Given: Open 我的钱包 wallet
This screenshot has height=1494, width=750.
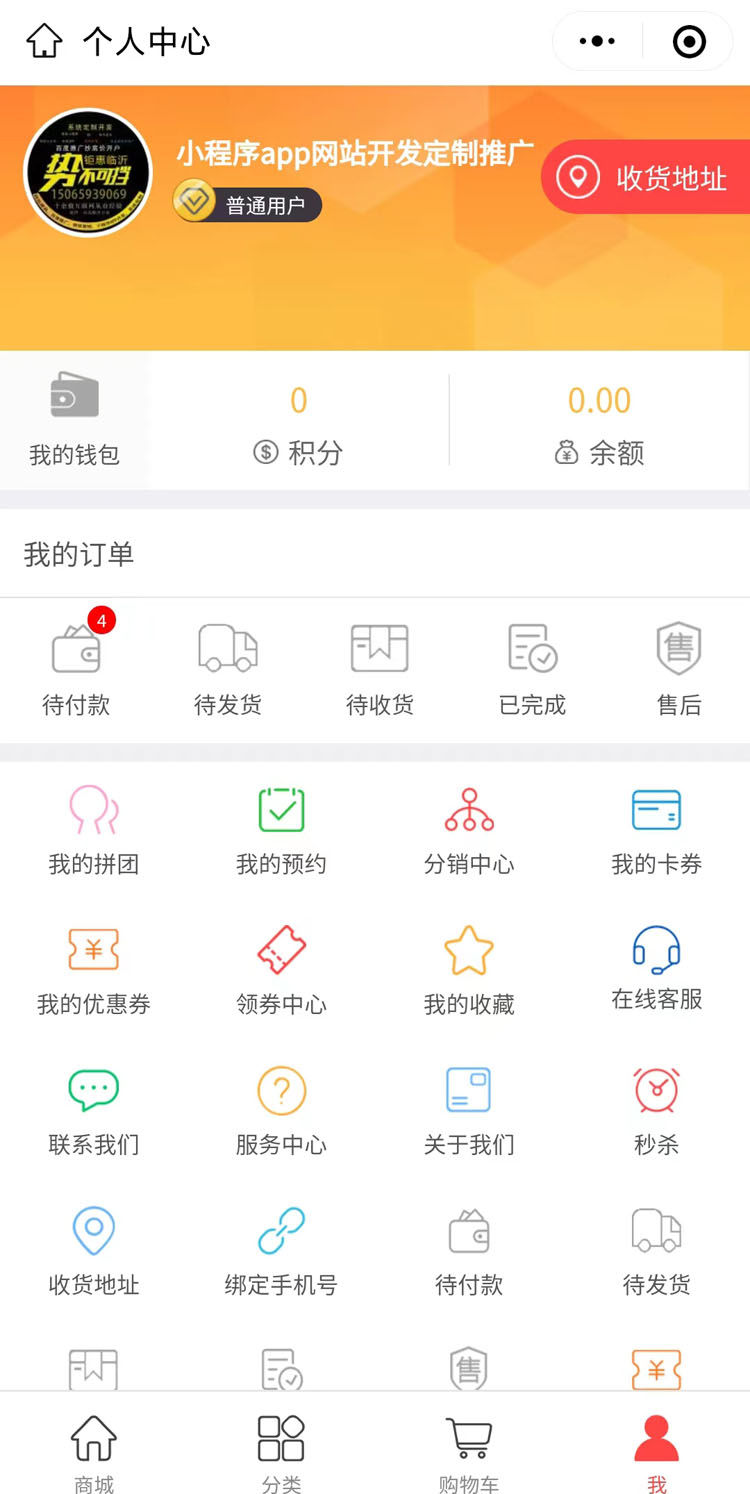Looking at the screenshot, I should coord(75,420).
